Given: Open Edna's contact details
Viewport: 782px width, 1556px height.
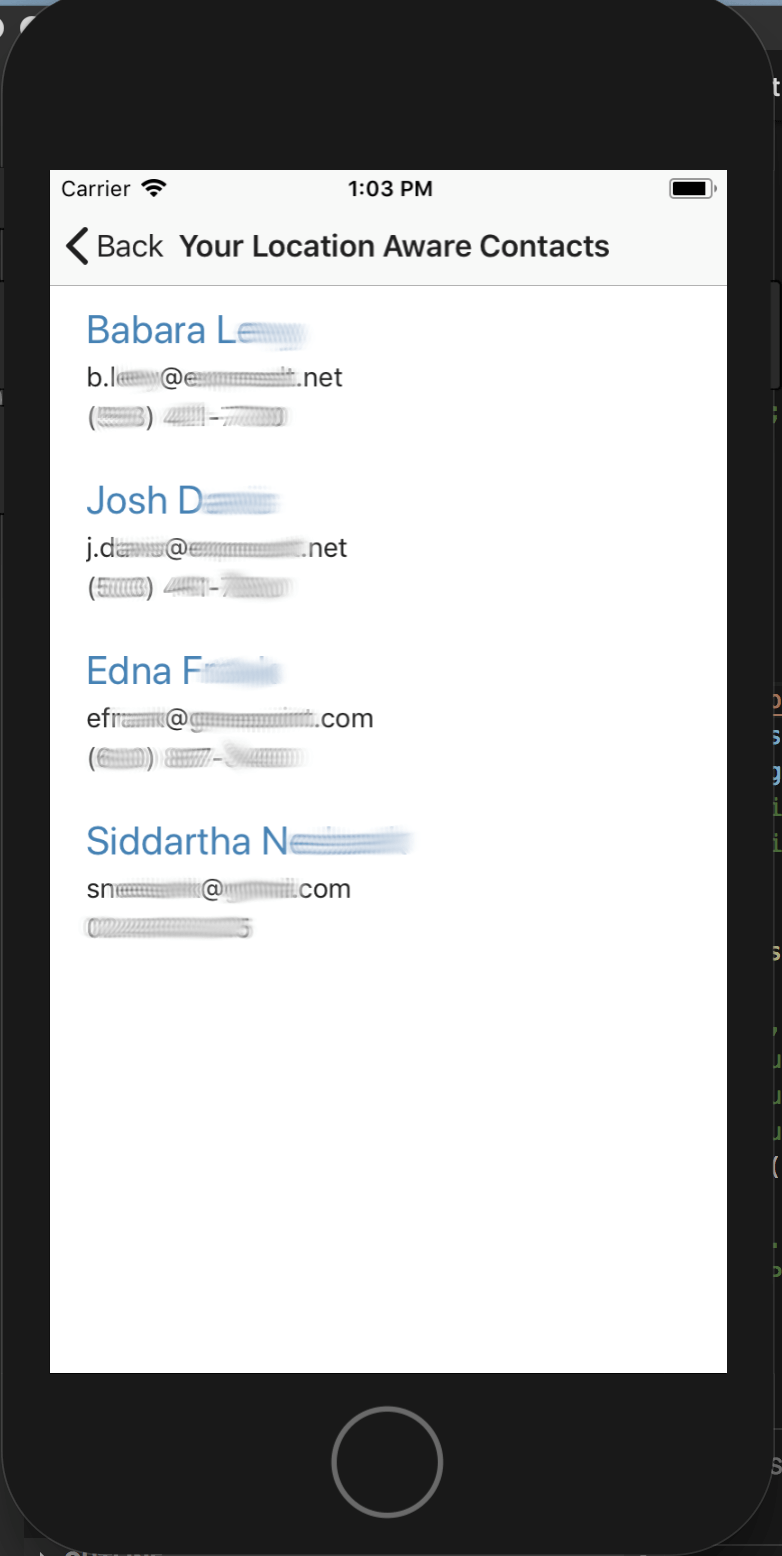Looking at the screenshot, I should coord(180,671).
